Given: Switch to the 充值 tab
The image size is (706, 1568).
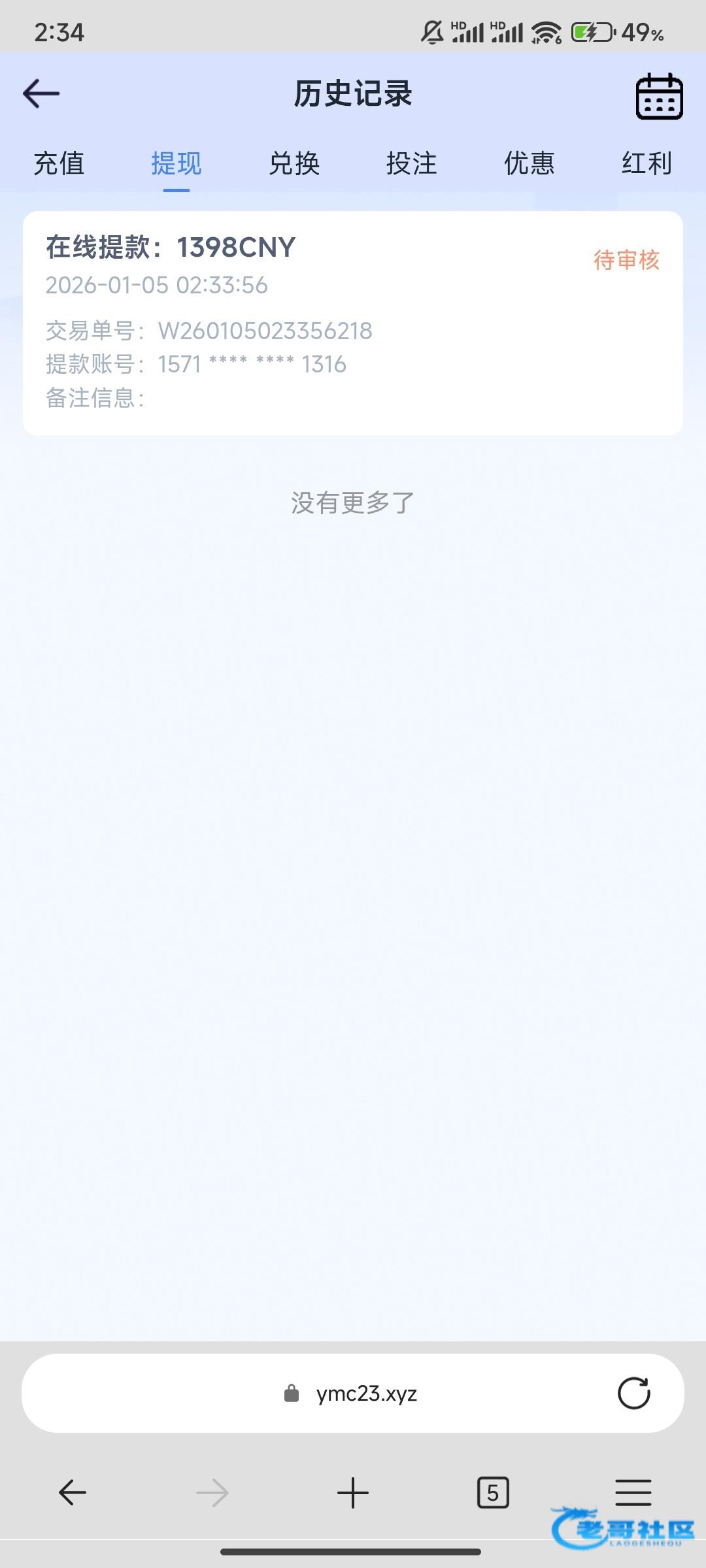Looking at the screenshot, I should 59,163.
